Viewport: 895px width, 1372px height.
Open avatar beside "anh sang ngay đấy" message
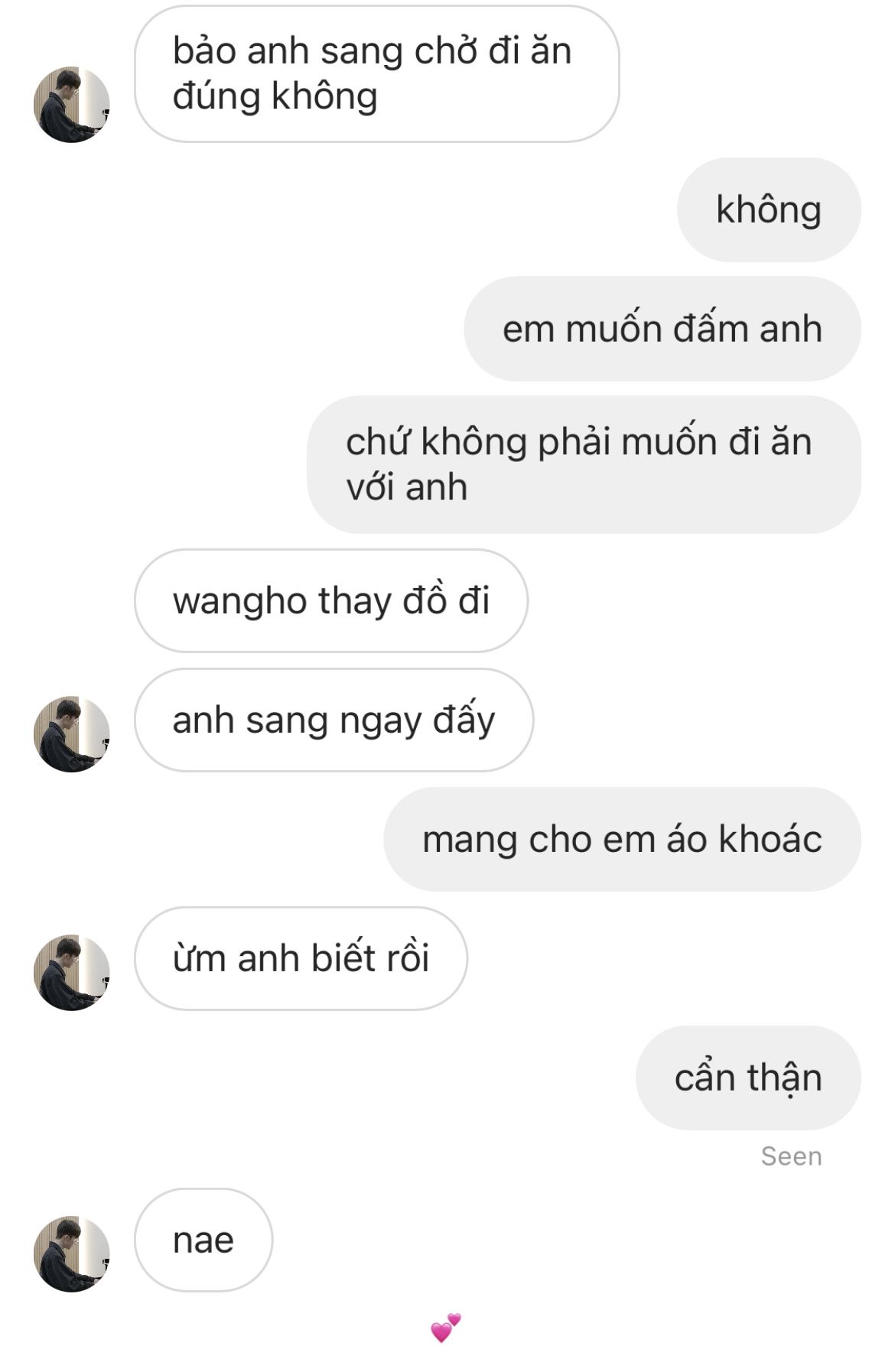72,733
